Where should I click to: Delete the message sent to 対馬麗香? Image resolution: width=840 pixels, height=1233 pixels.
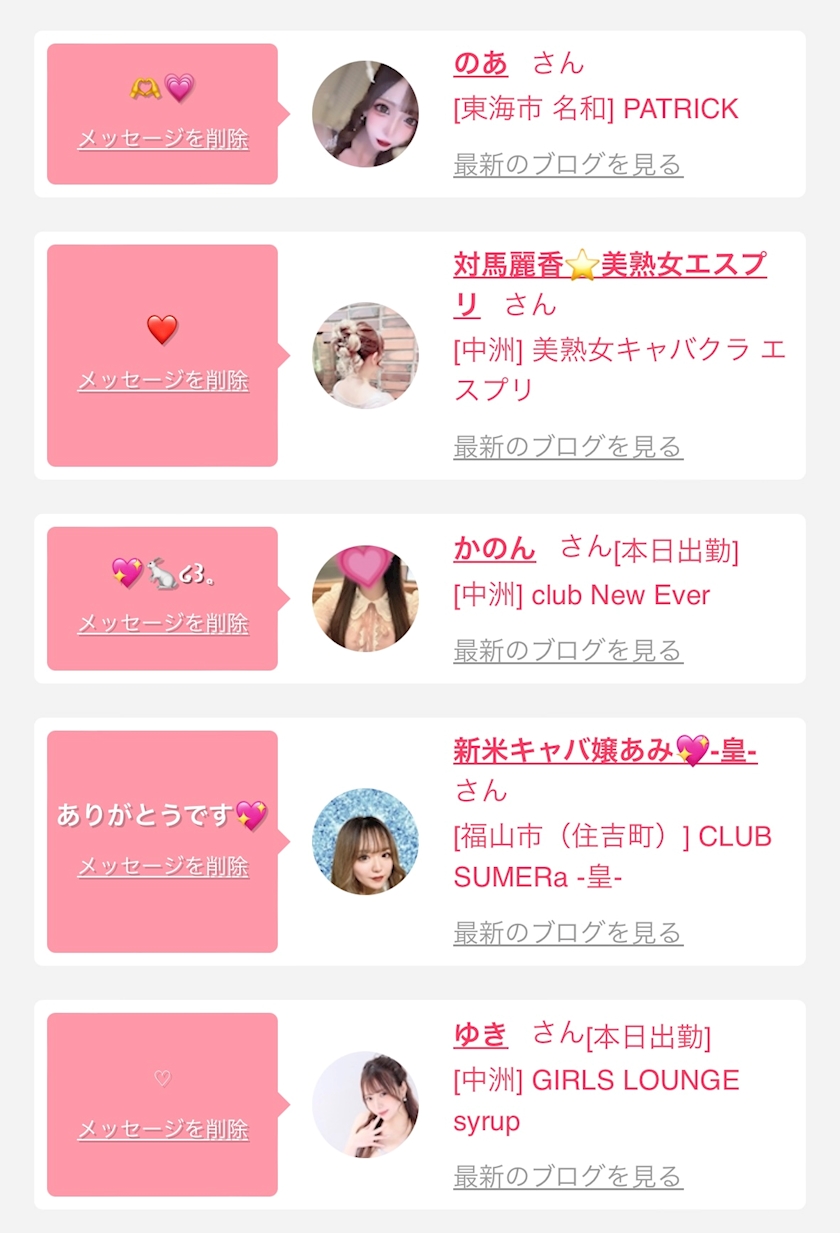click(163, 381)
